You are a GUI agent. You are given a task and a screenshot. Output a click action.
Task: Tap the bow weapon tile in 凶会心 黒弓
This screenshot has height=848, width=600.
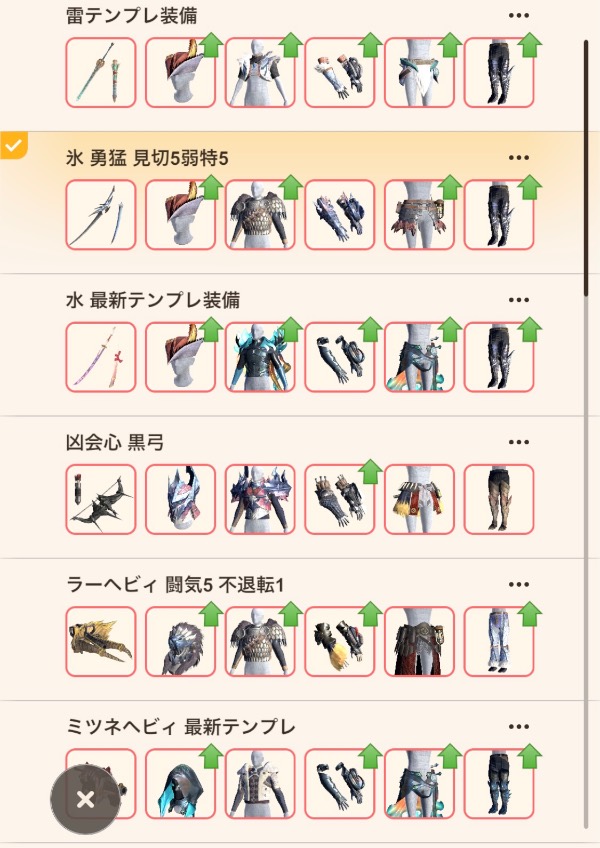pos(101,499)
